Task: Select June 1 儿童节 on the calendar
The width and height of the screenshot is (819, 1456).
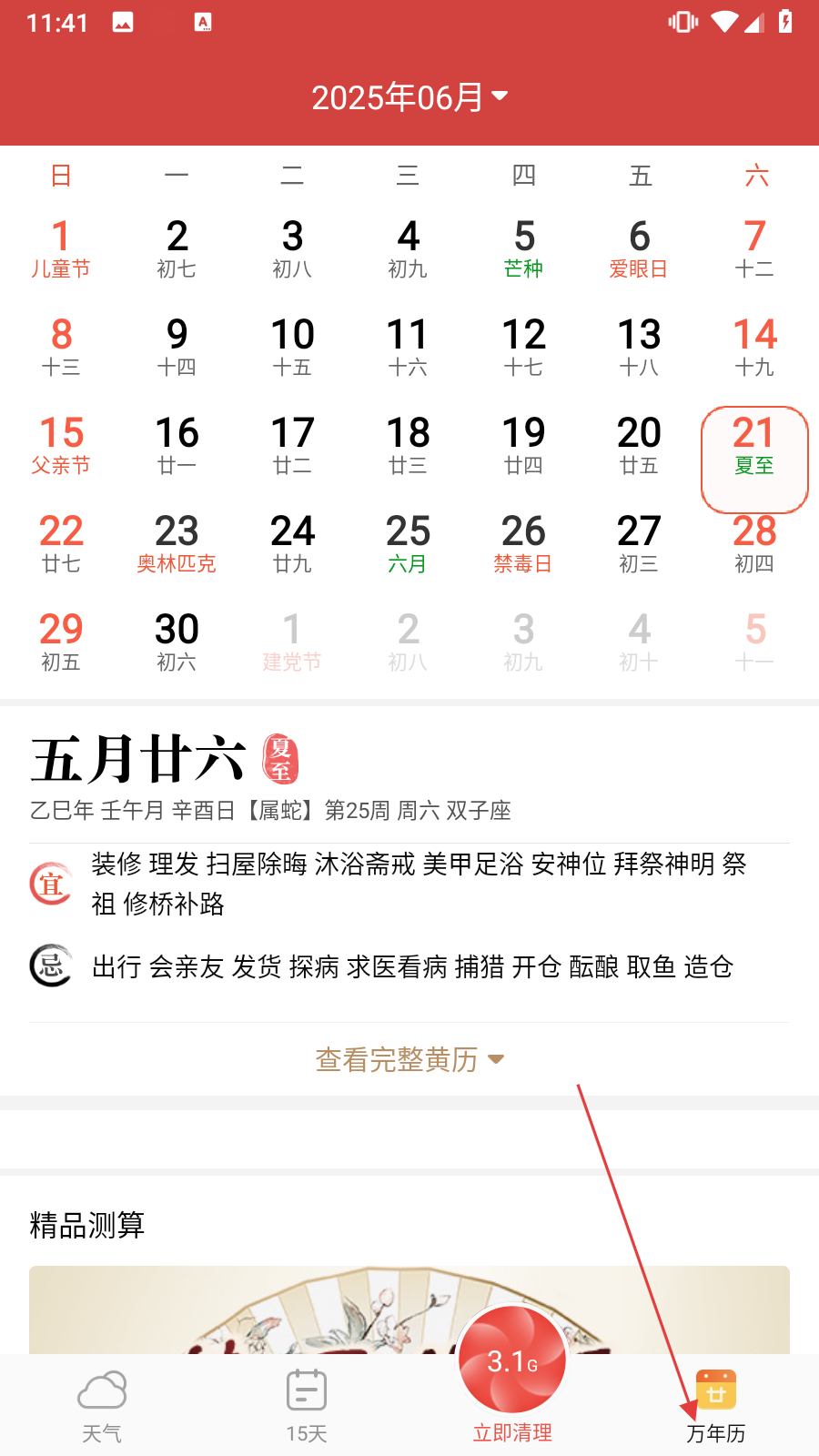Action: coord(61,249)
